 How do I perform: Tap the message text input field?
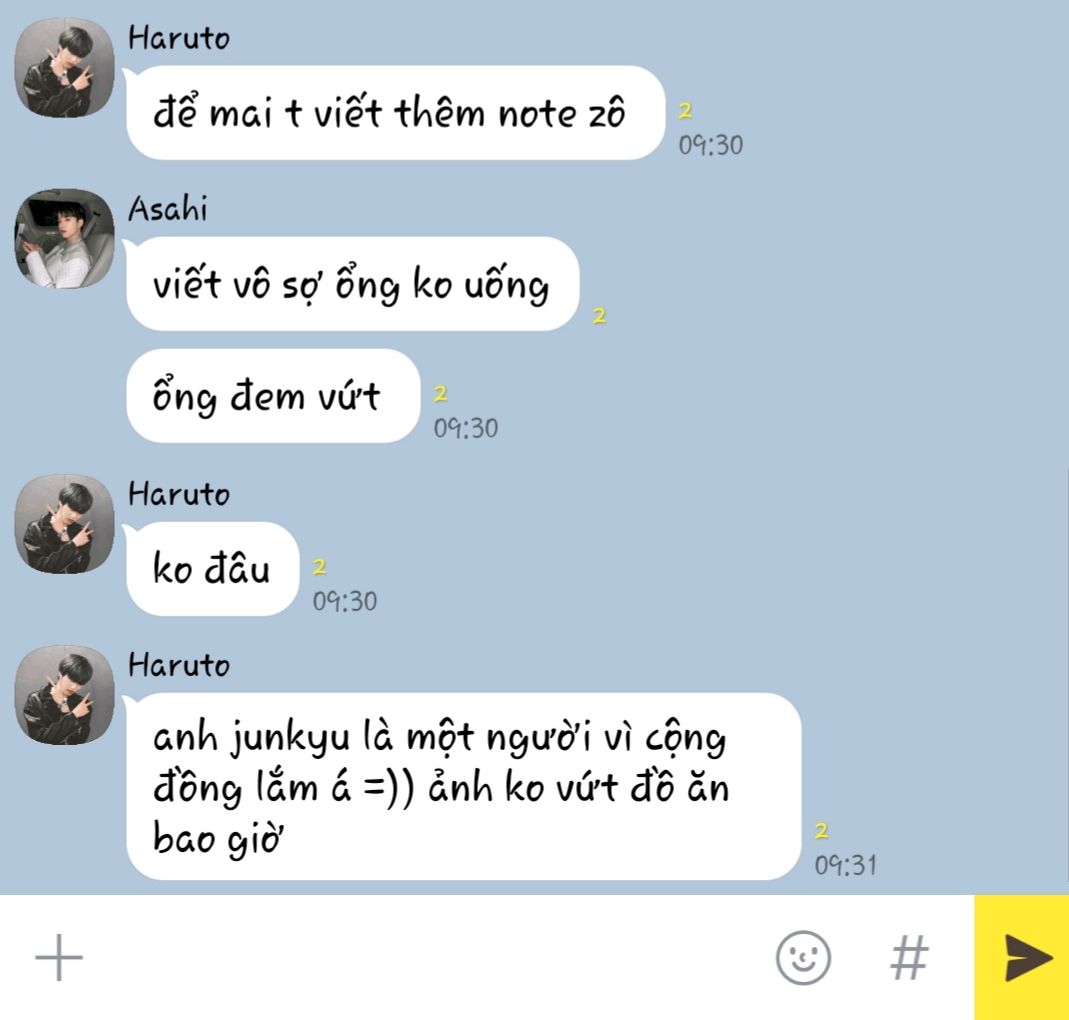tap(426, 957)
